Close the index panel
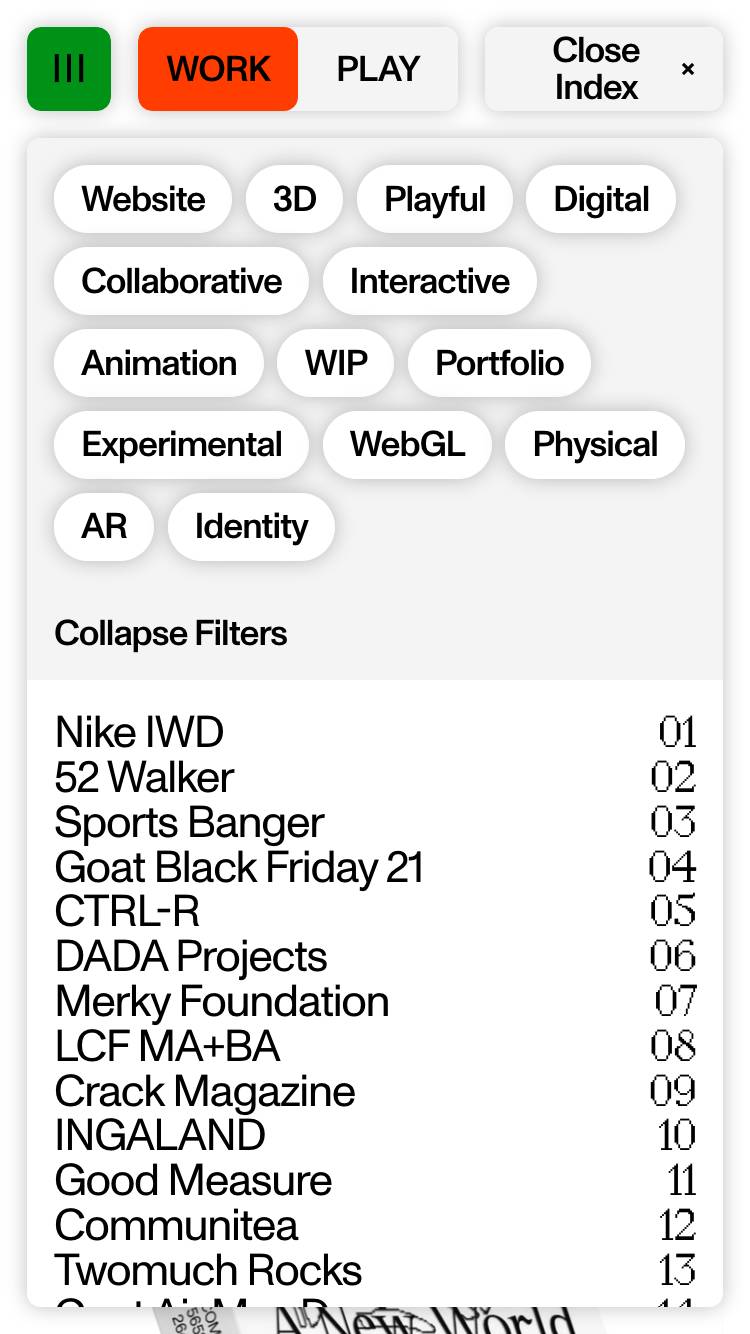 click(x=604, y=69)
